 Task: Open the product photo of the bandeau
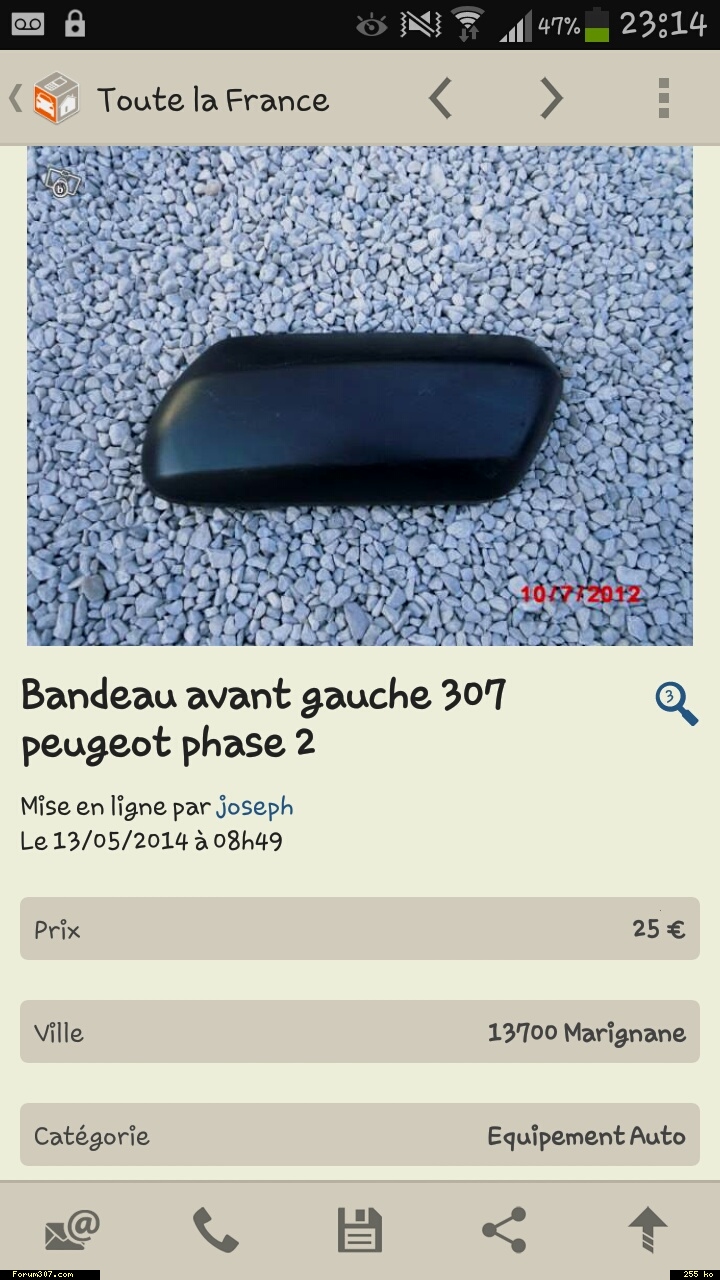click(x=360, y=396)
